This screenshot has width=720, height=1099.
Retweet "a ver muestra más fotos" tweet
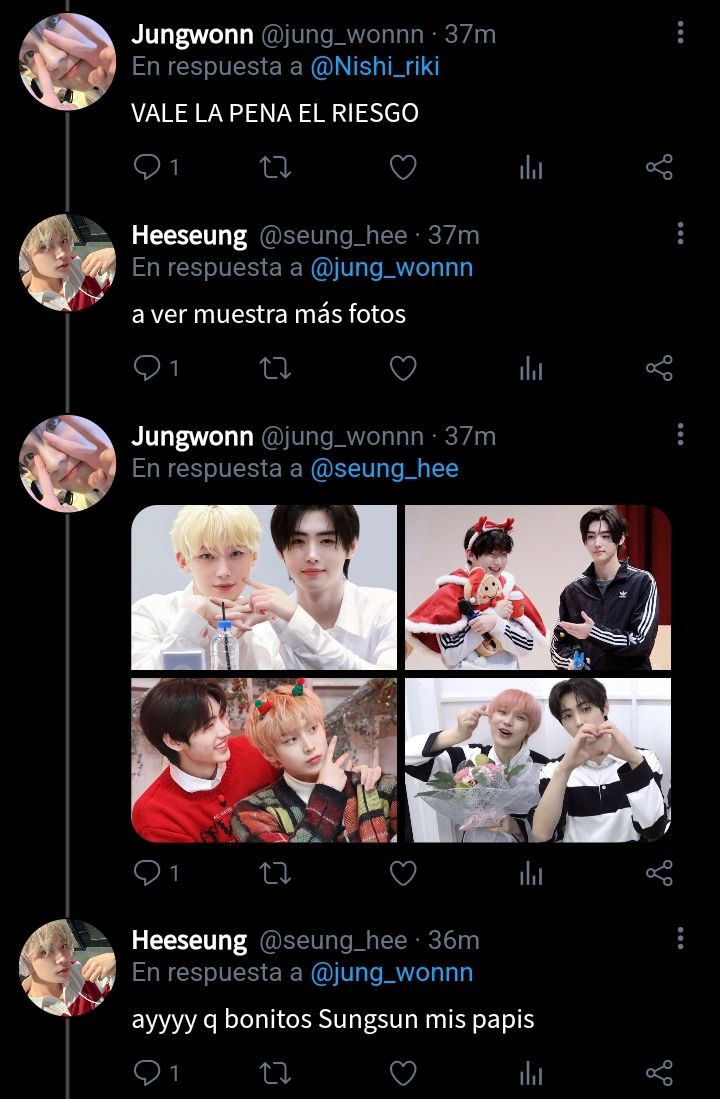point(275,369)
